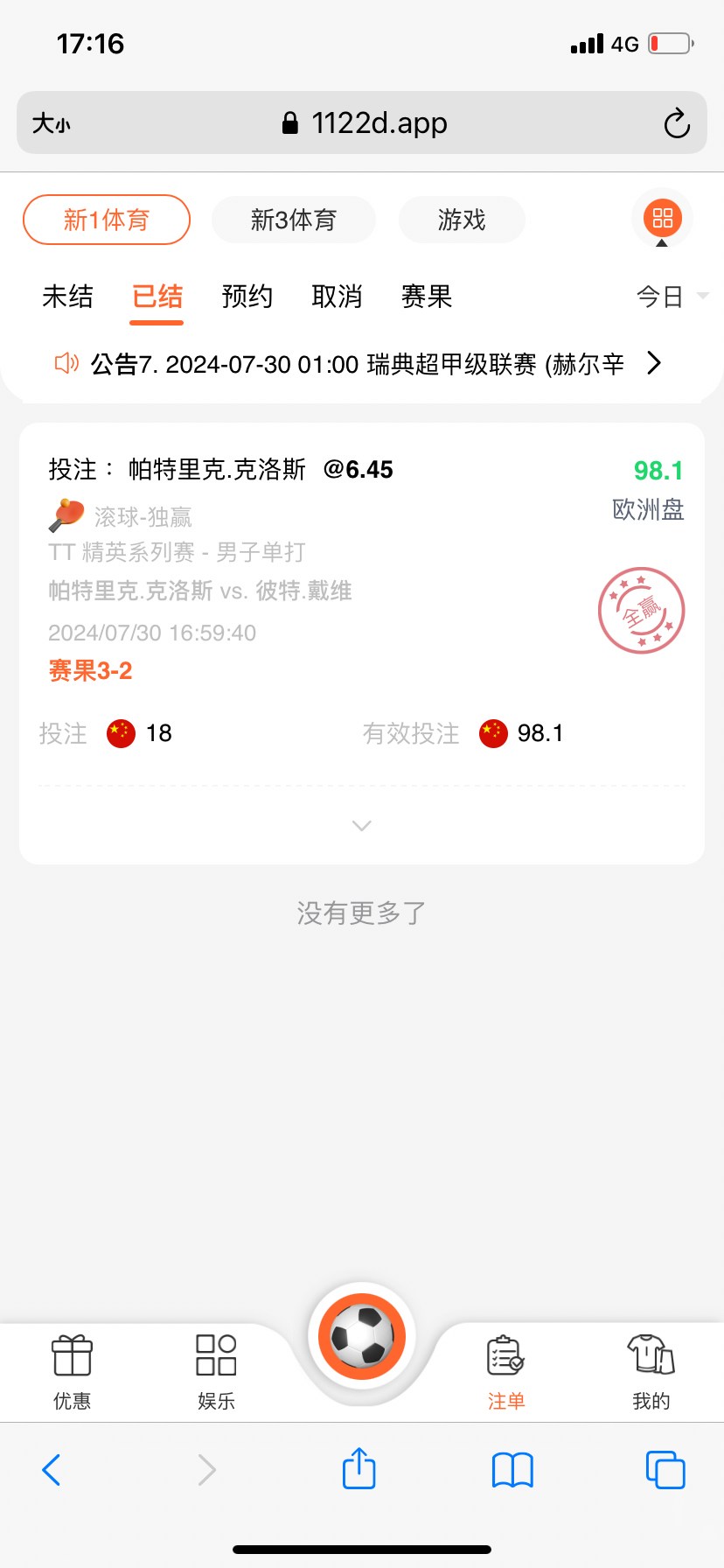Switch to the 新3体育 tab

[294, 220]
